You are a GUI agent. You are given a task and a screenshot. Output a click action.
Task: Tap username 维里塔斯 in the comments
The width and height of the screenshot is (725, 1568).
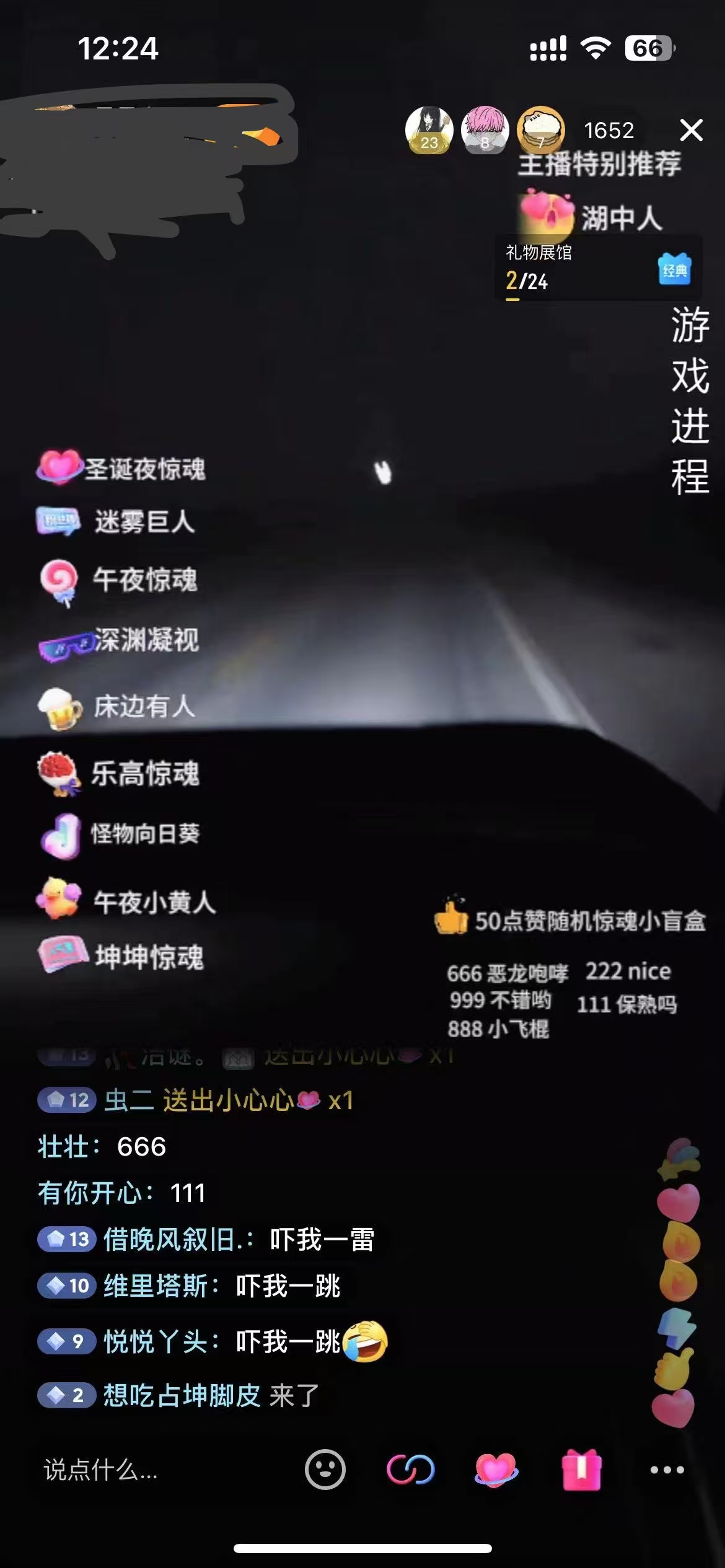[x=156, y=1286]
